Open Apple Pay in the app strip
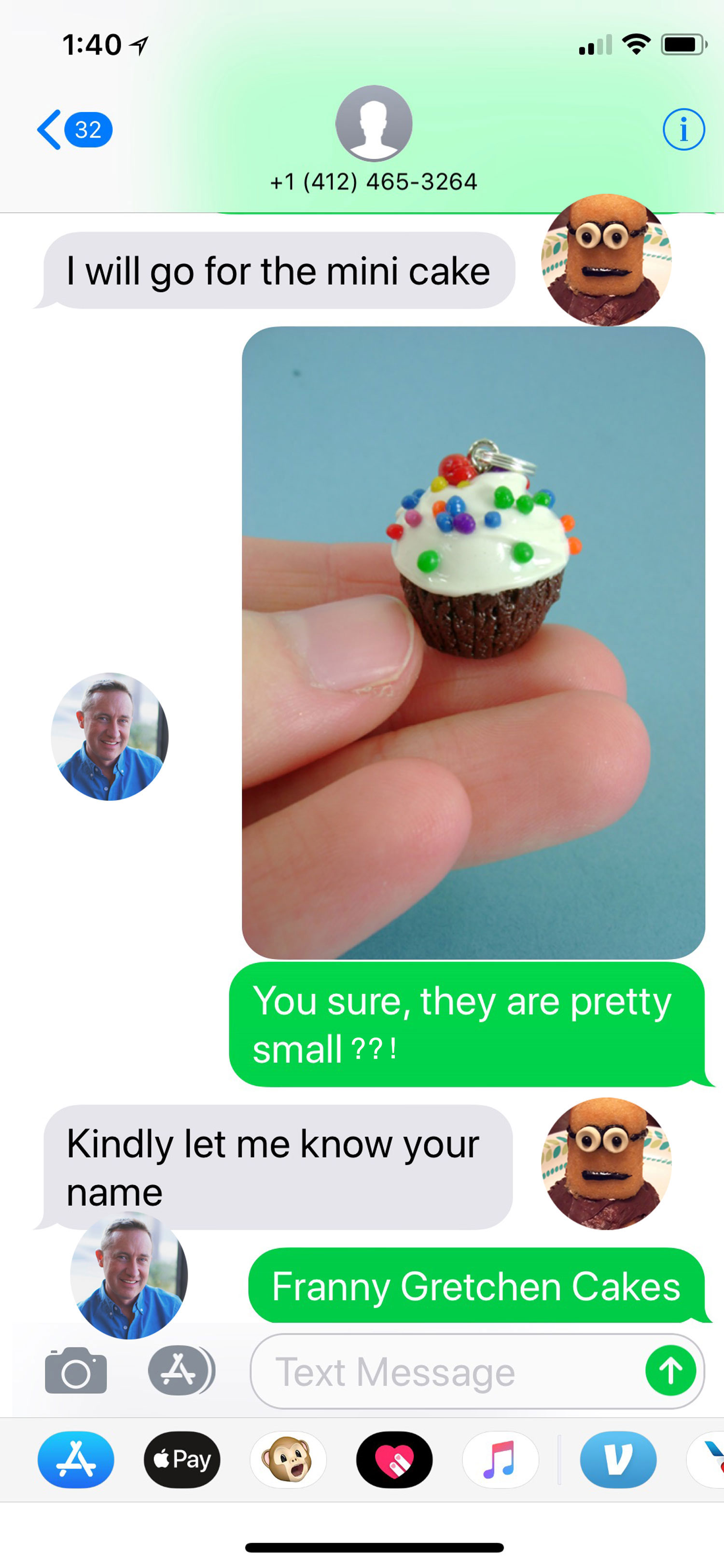This screenshot has width=724, height=1568. pyautogui.click(x=182, y=1460)
